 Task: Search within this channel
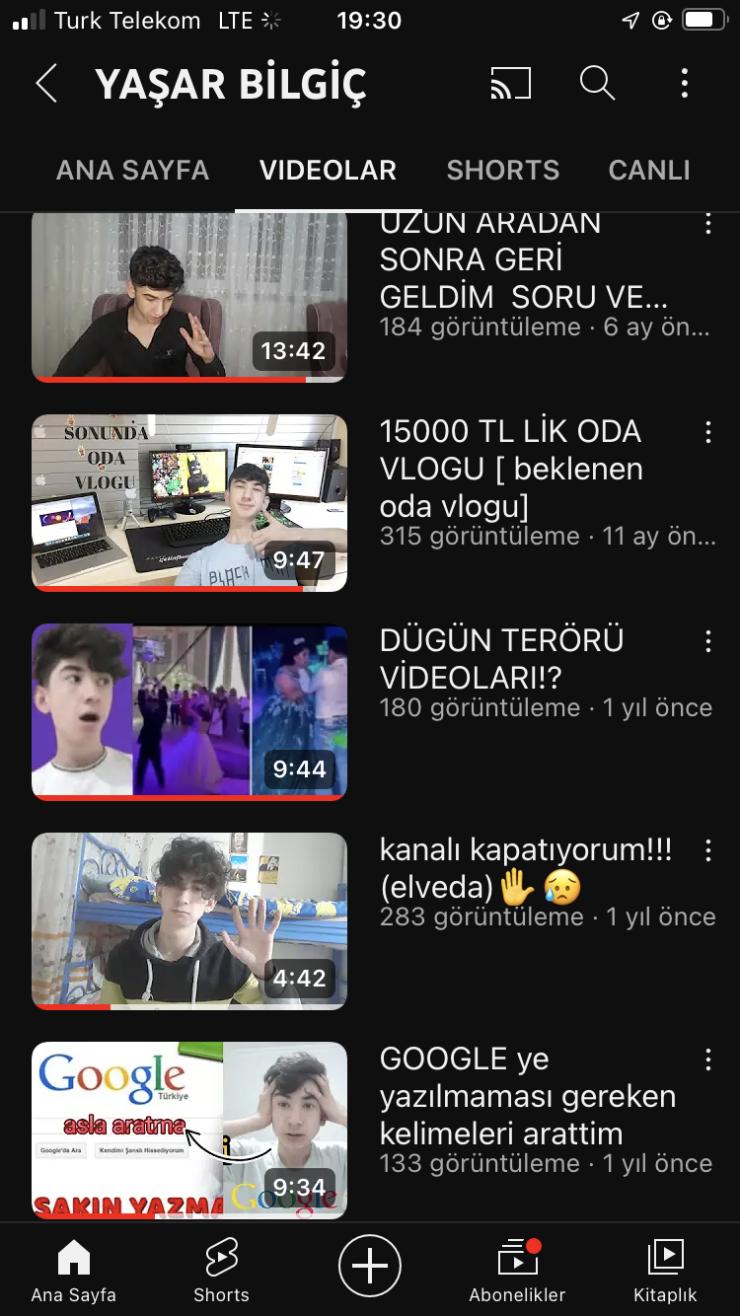pos(597,84)
